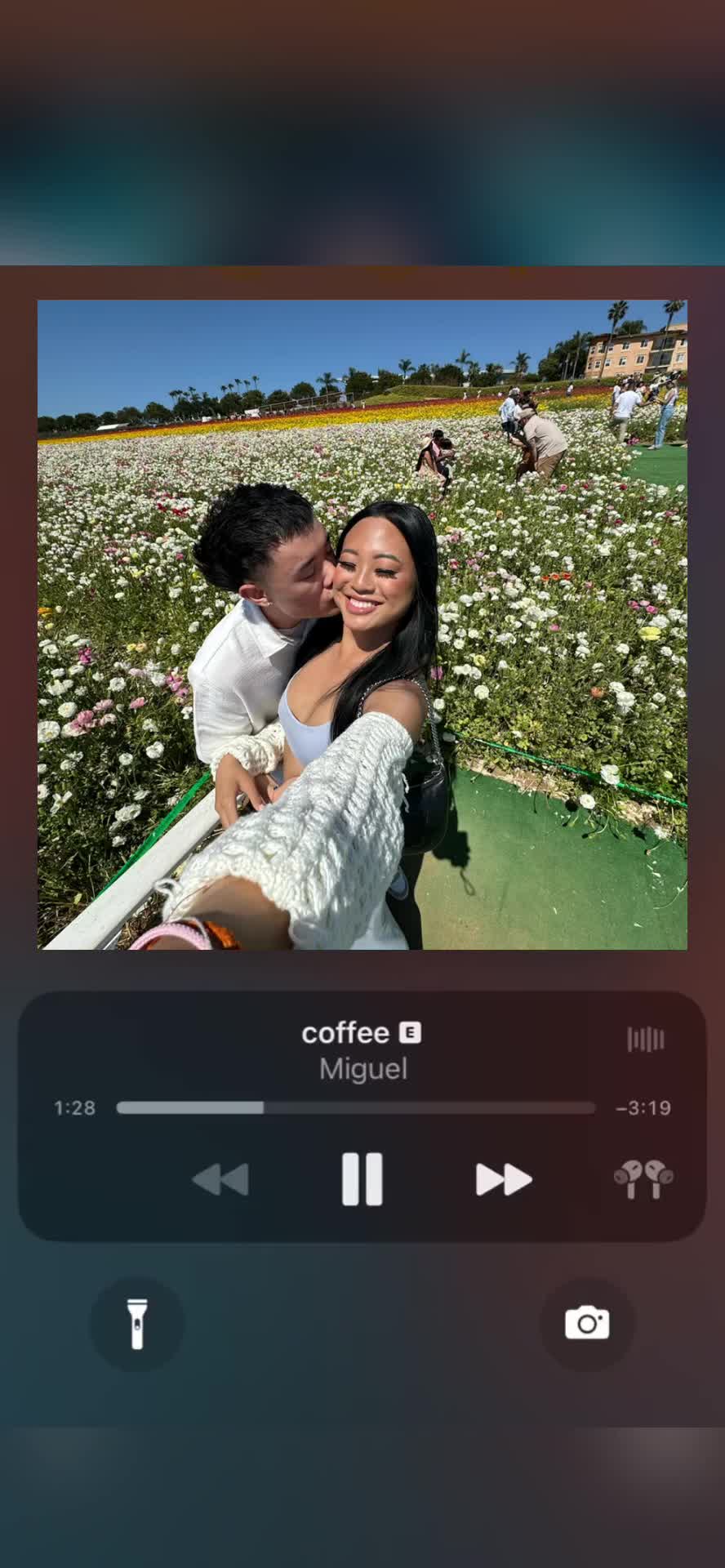Tap the playback progress bar to seek
Screen dimensions: 725x1568
tap(355, 1108)
